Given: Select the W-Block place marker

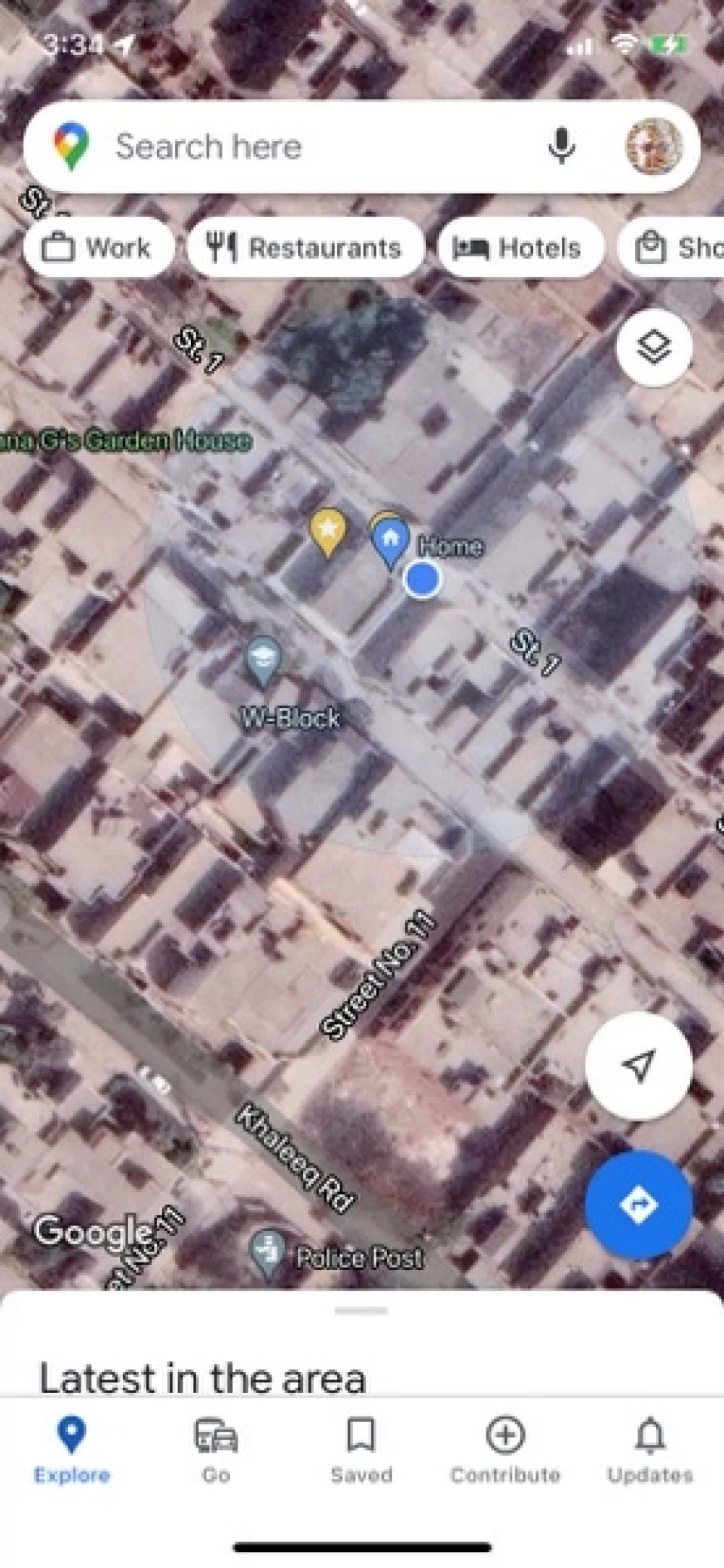Looking at the screenshot, I should 263,661.
